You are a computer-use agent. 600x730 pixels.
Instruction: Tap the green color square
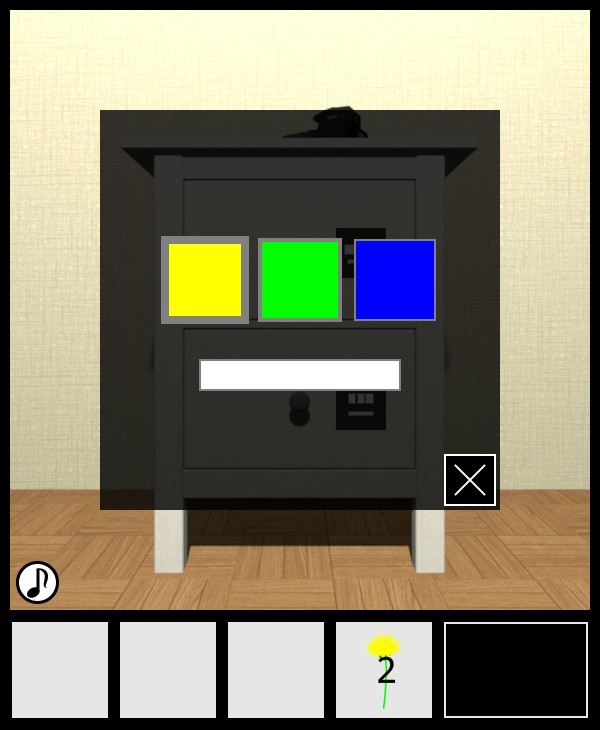[300, 280]
